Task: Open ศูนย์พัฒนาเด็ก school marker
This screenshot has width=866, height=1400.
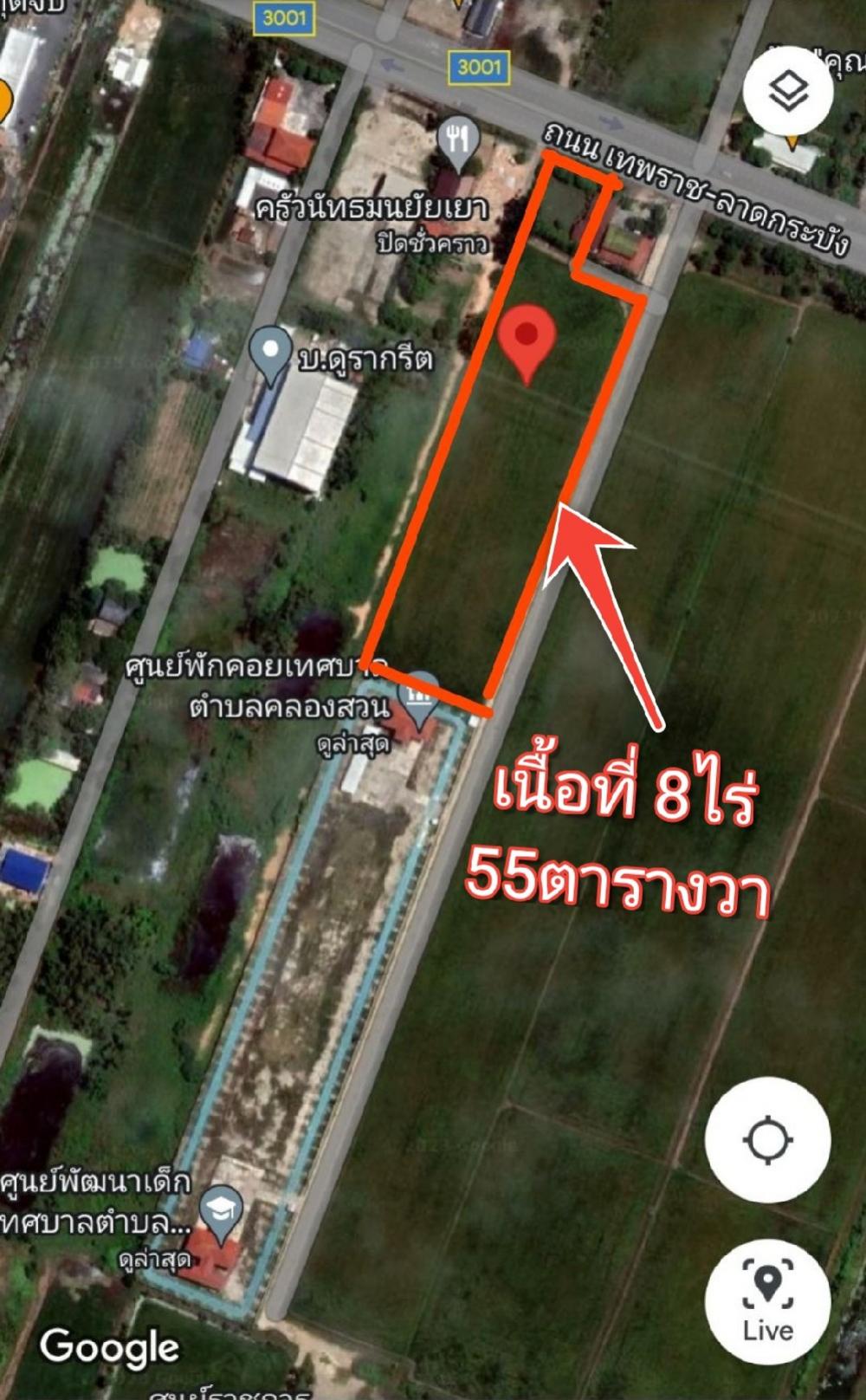Action: click(221, 1211)
